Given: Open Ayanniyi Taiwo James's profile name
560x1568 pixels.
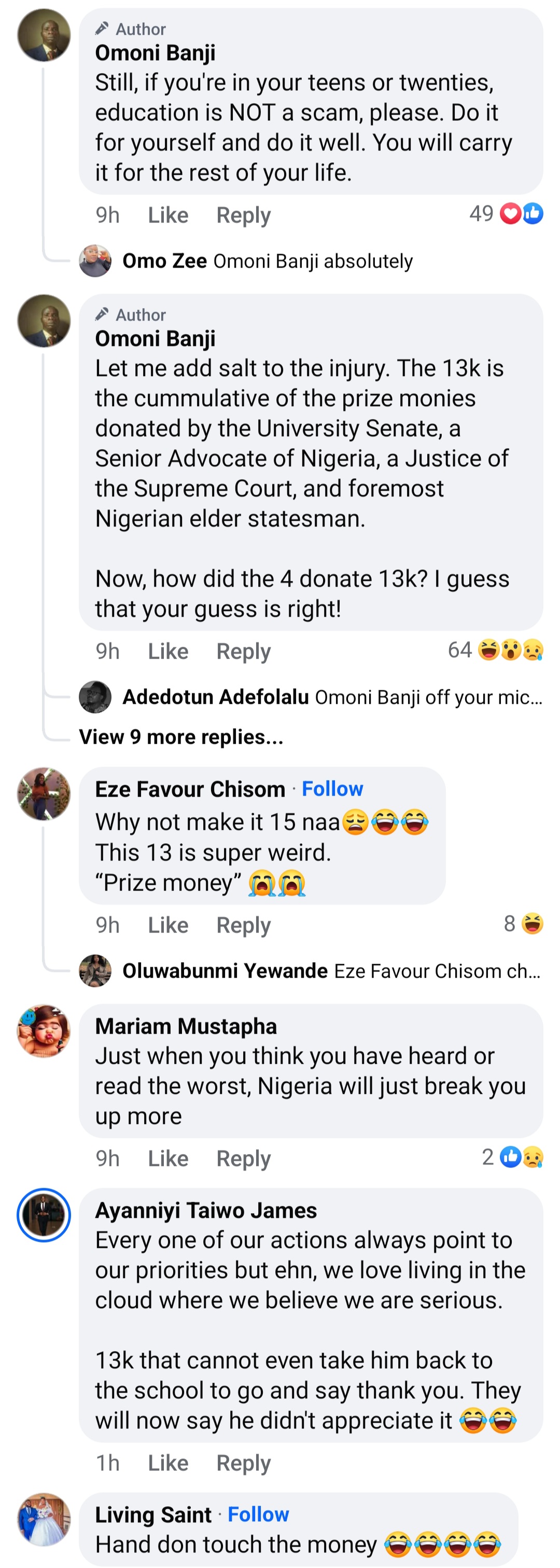Looking at the screenshot, I should (206, 1210).
